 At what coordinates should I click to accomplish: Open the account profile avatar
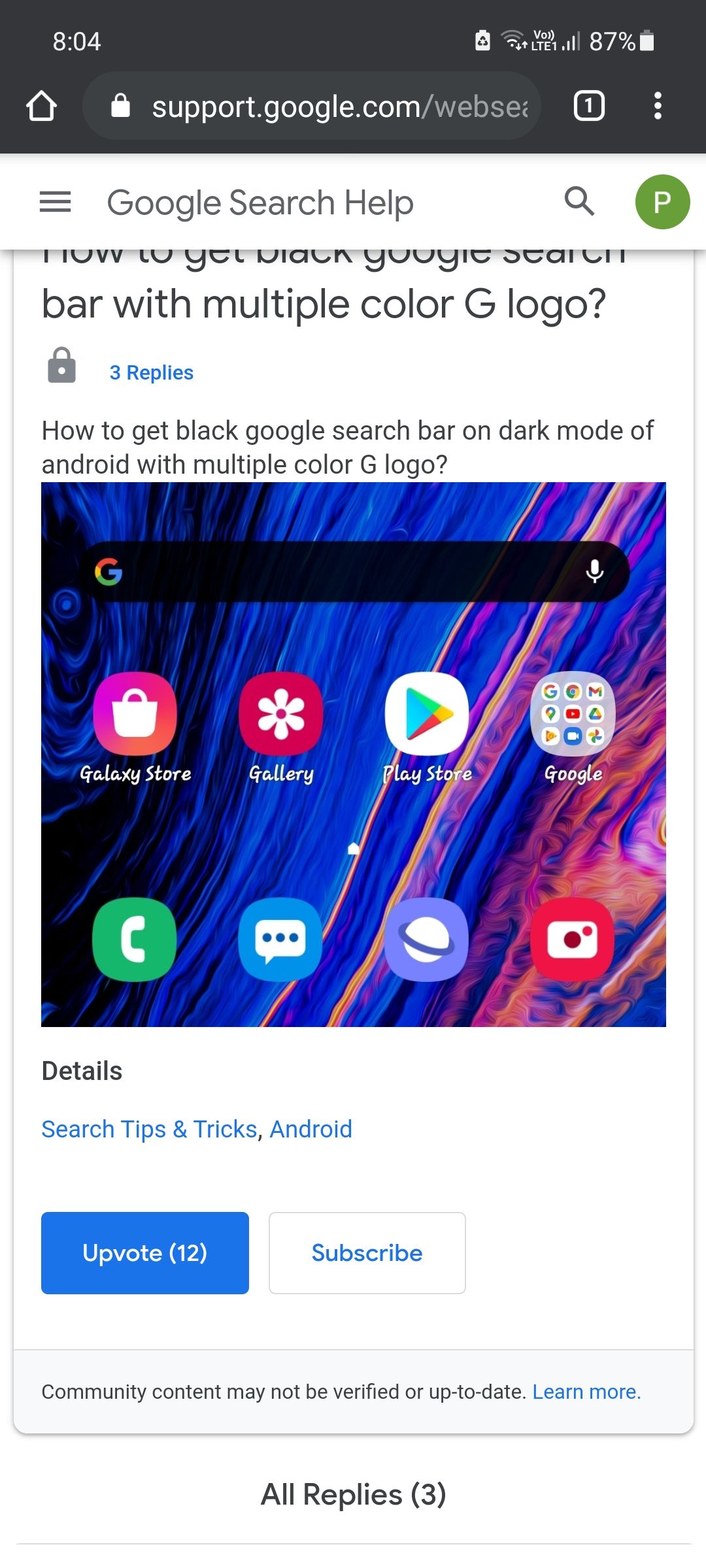tap(662, 202)
